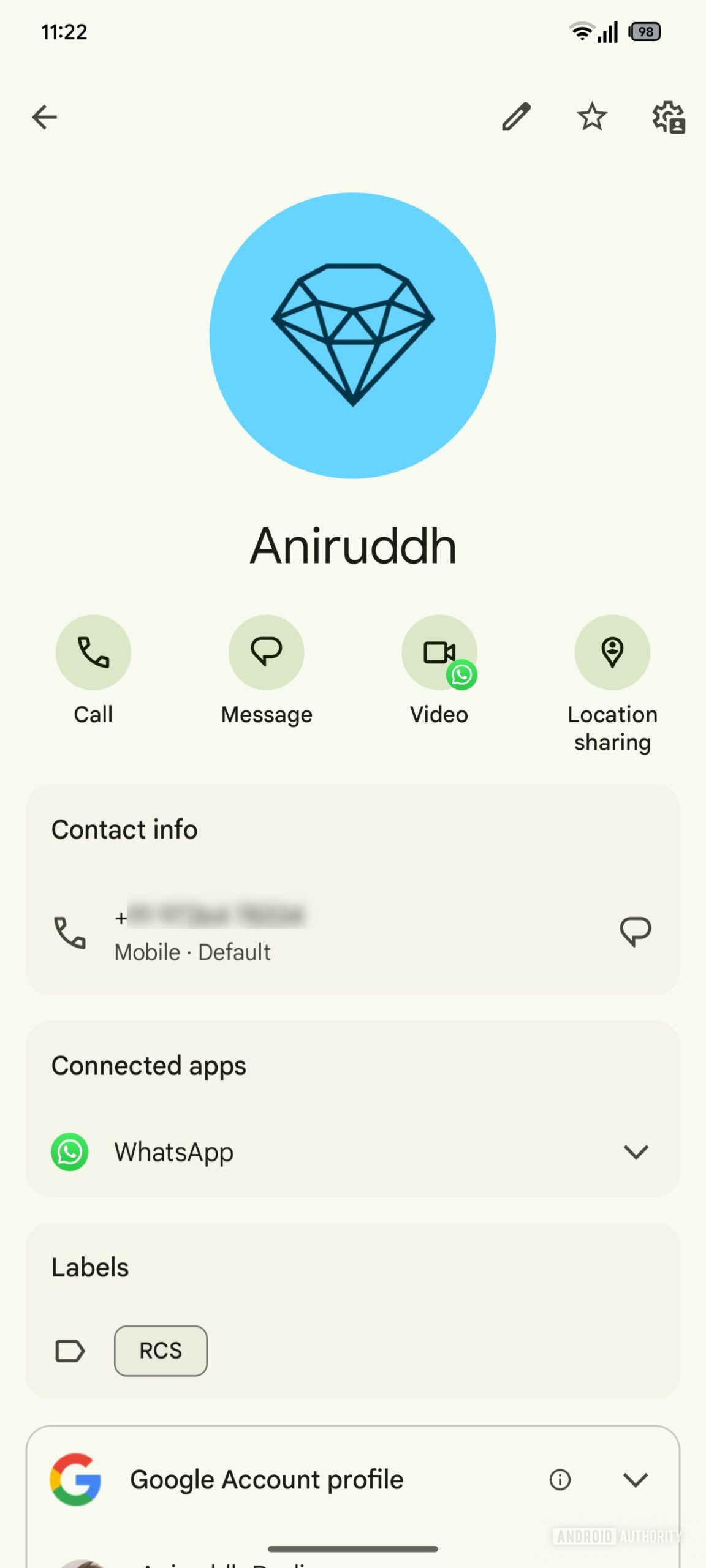Open Location sharing with Aniruddh
The width and height of the screenshot is (706, 1568).
pyautogui.click(x=612, y=652)
